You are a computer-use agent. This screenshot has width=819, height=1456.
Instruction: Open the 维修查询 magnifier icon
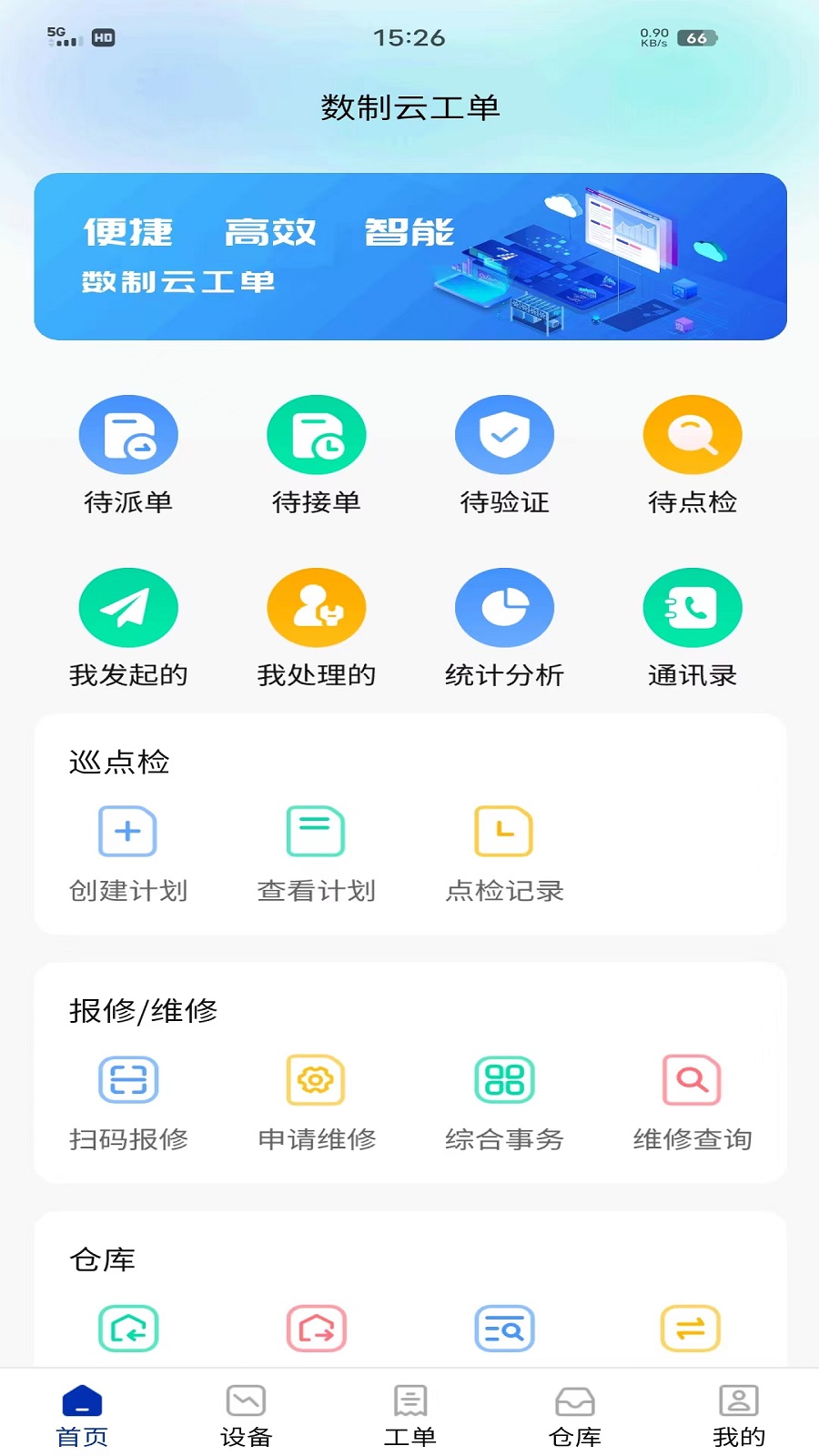692,1078
